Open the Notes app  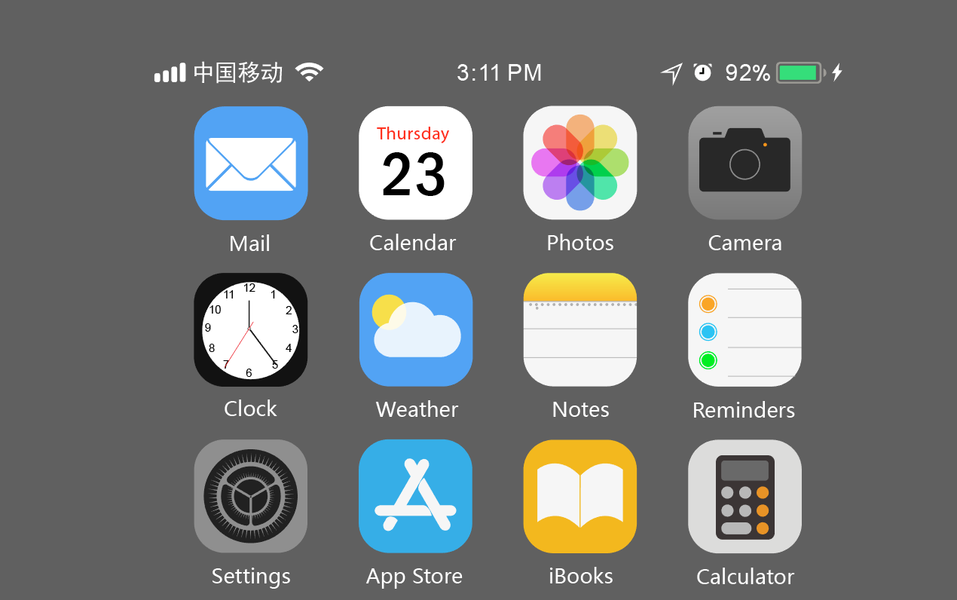coord(580,330)
